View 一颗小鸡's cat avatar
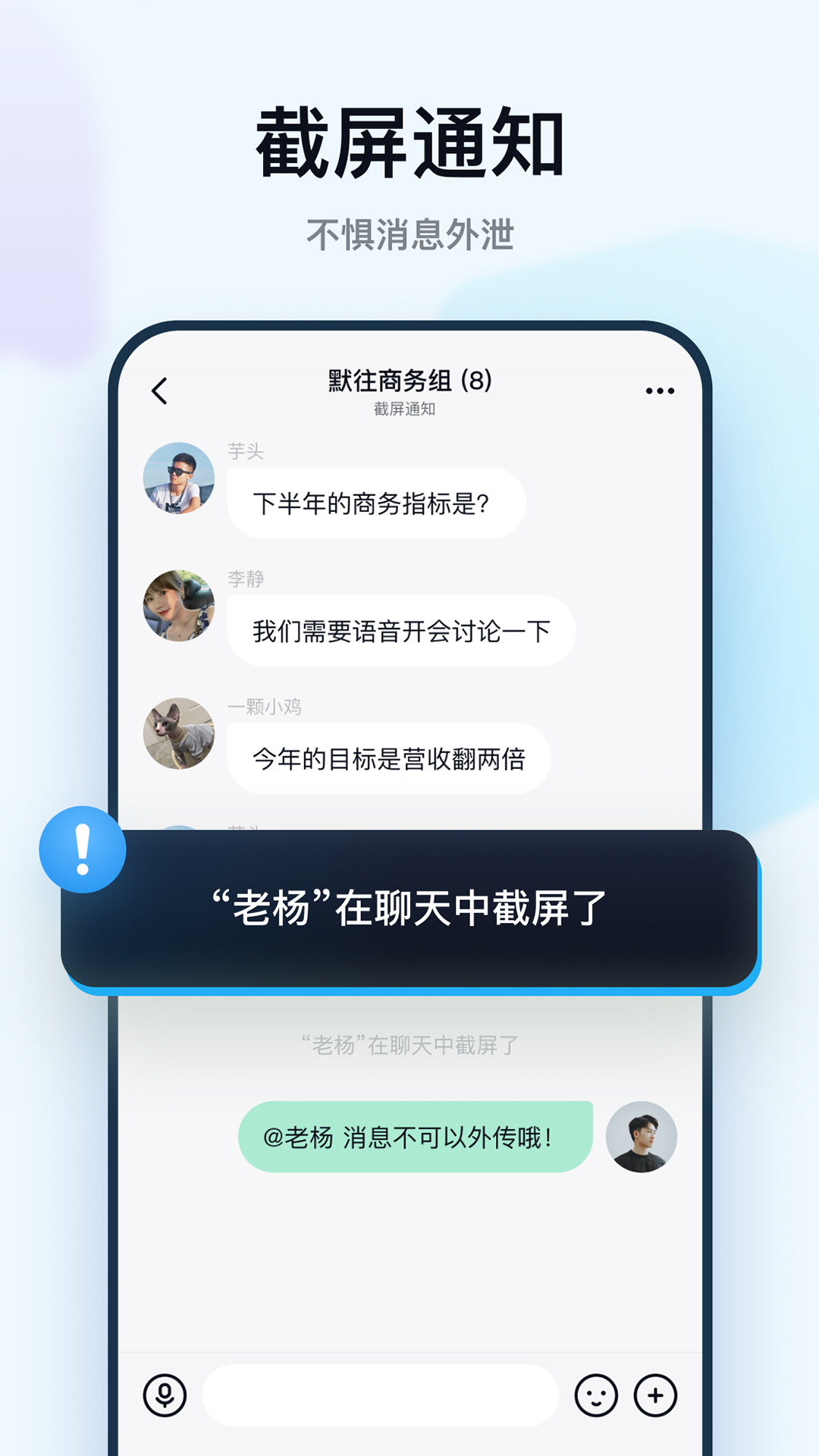The image size is (819, 1456). (180, 734)
